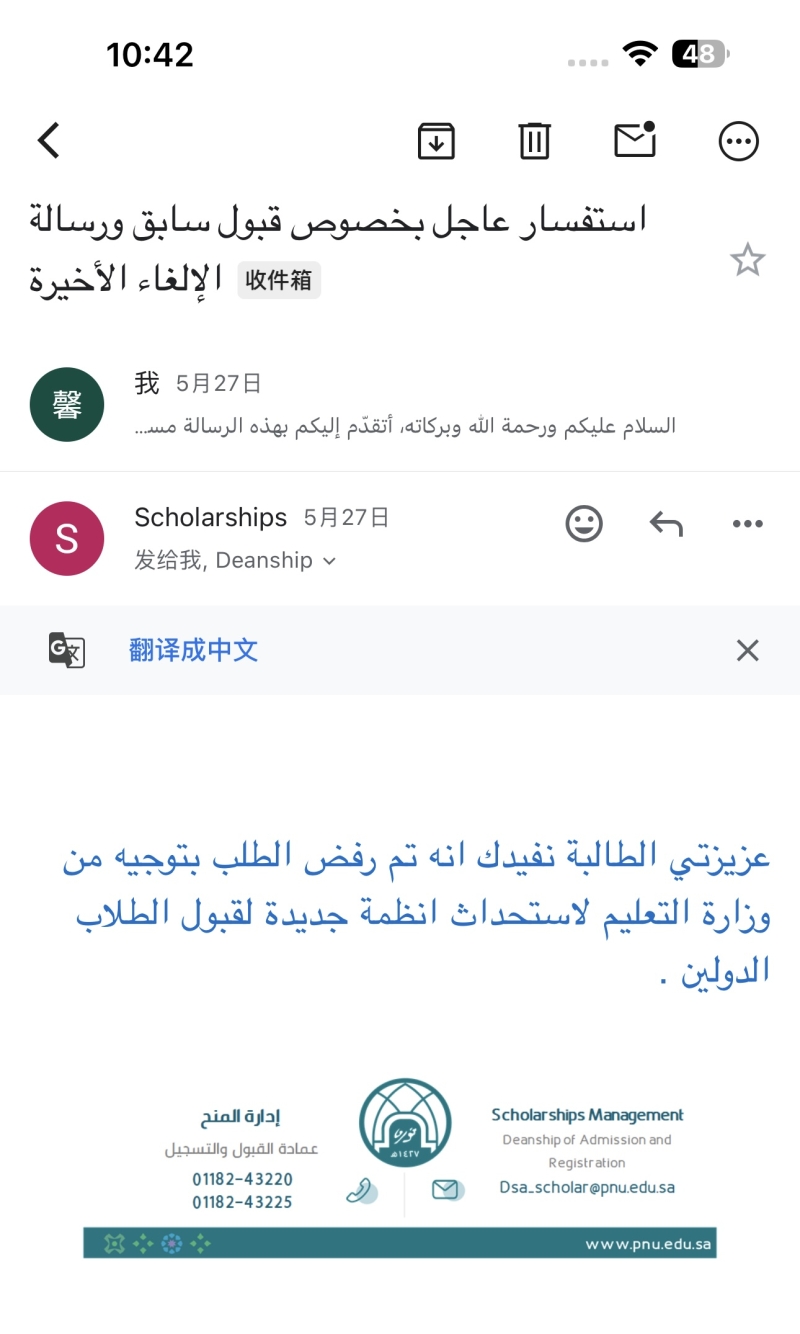This screenshot has height=1334, width=800.
Task: Expand recipient details next to Deanship
Action: 329,561
